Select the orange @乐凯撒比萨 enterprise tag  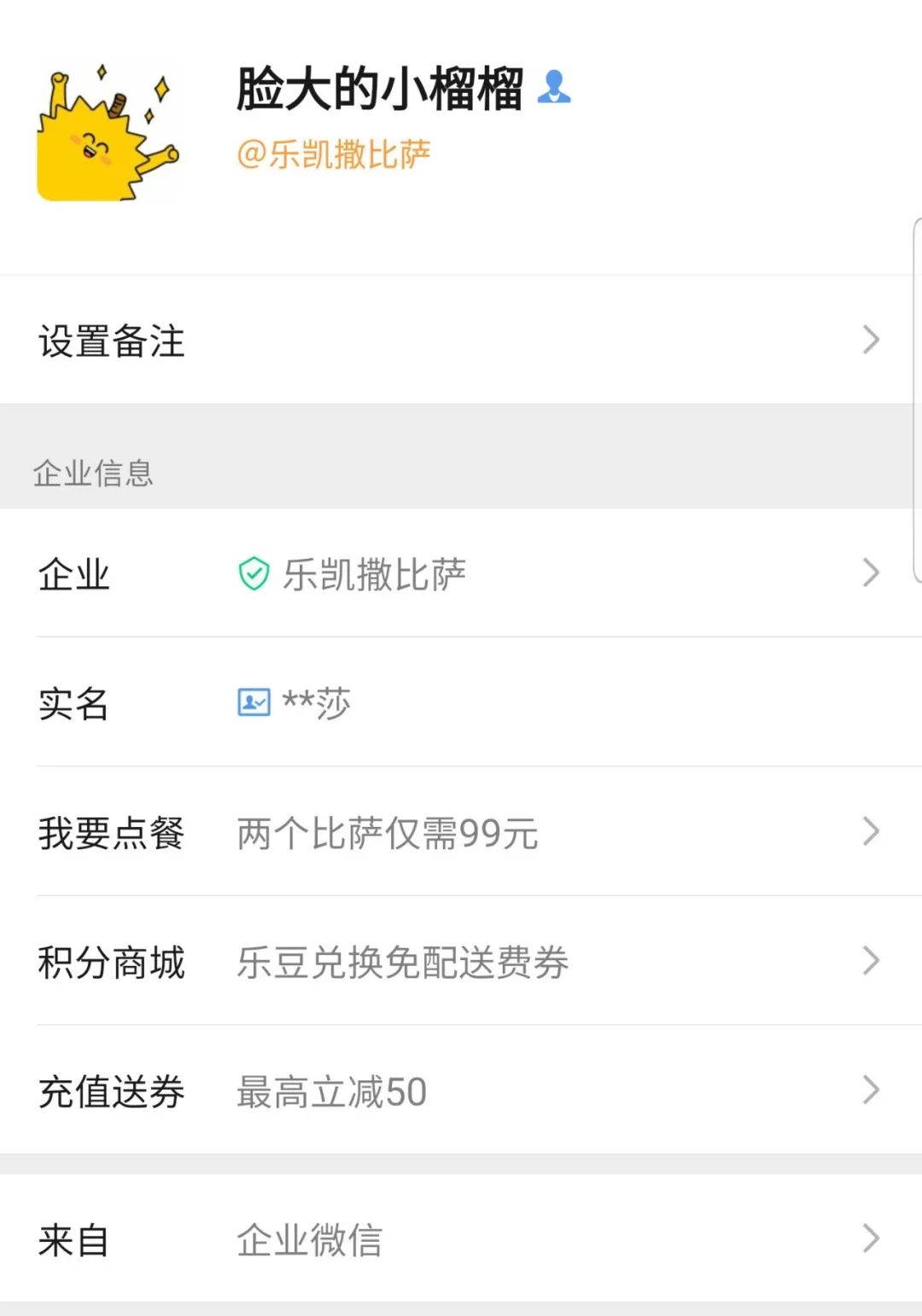point(335,154)
